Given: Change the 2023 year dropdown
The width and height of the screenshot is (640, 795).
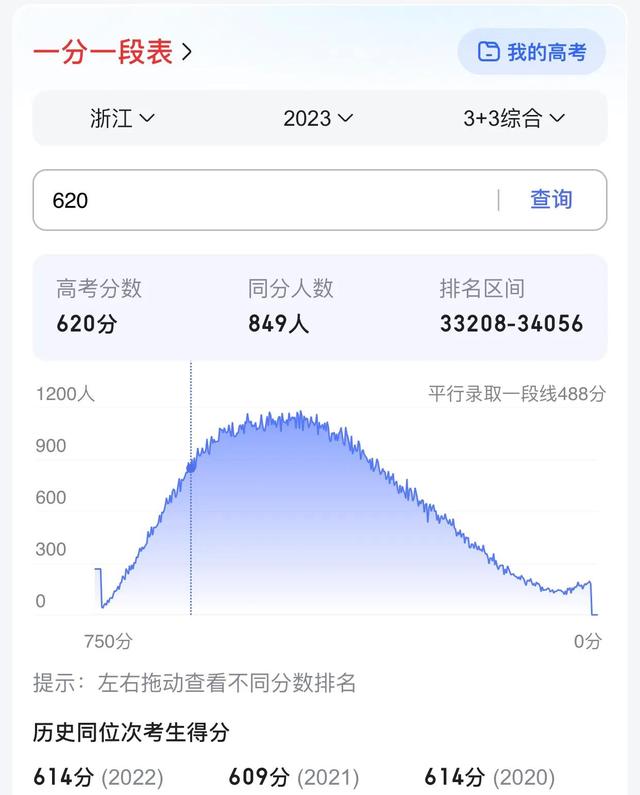Looking at the screenshot, I should point(318,118).
